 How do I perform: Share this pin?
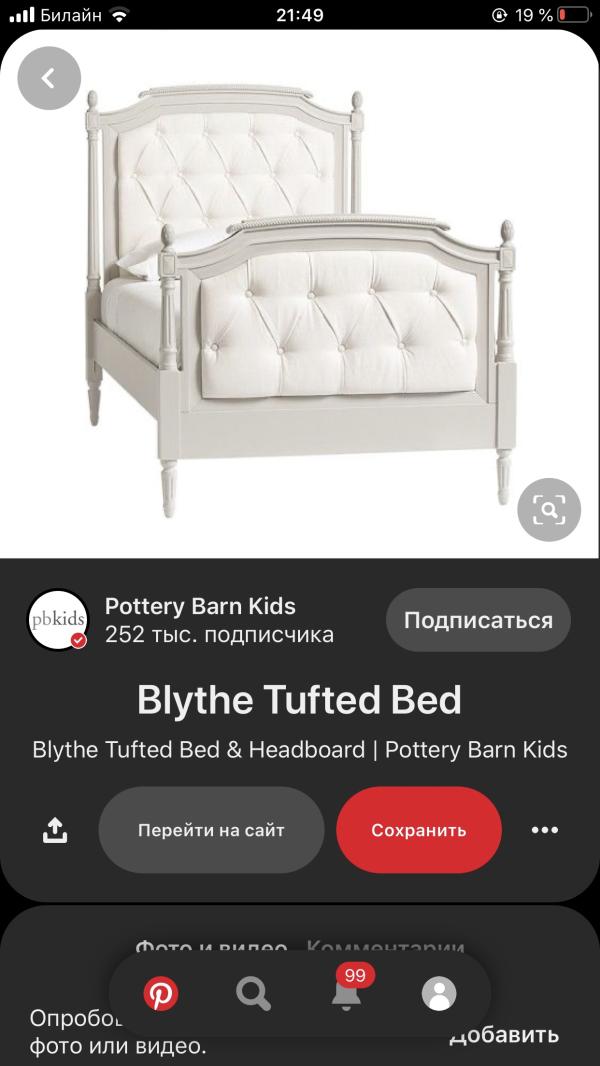coord(55,829)
